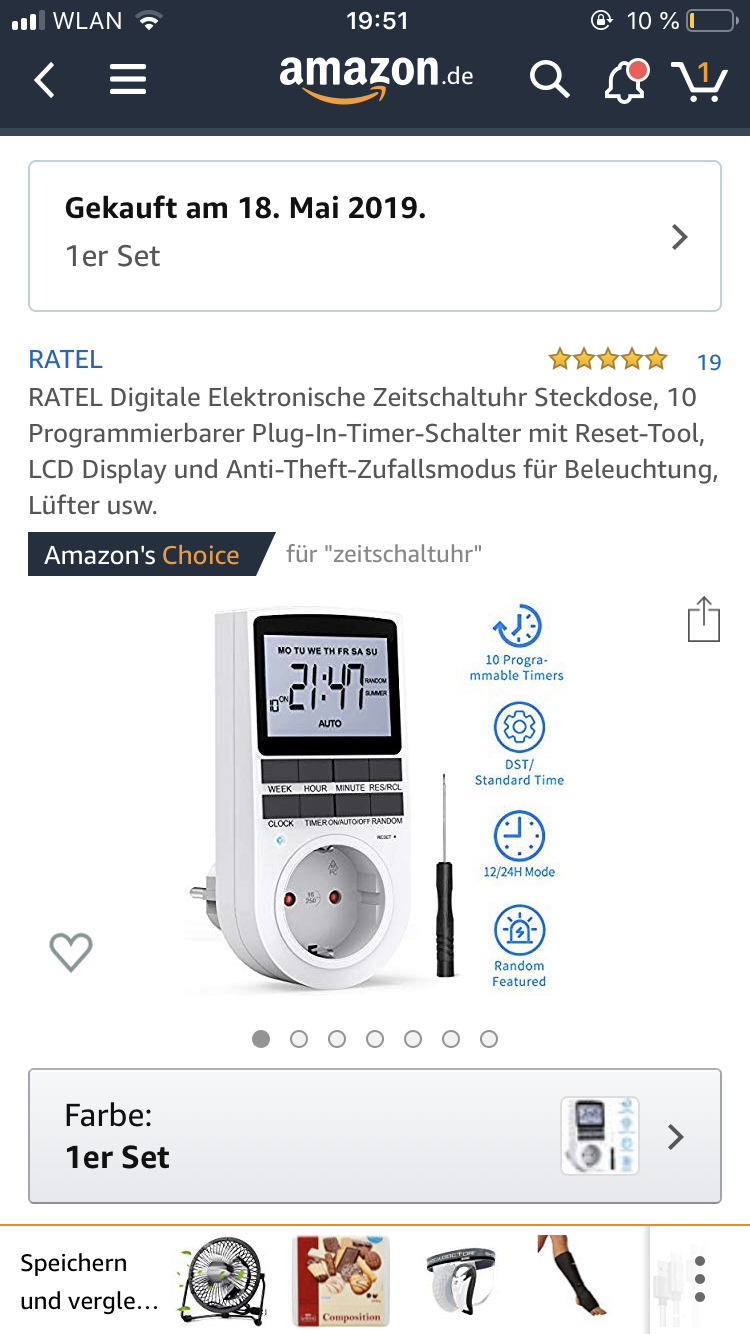Screen dimensions: 750x1334
Task: Open the order purchased on 18 May 2019
Action: coord(375,236)
